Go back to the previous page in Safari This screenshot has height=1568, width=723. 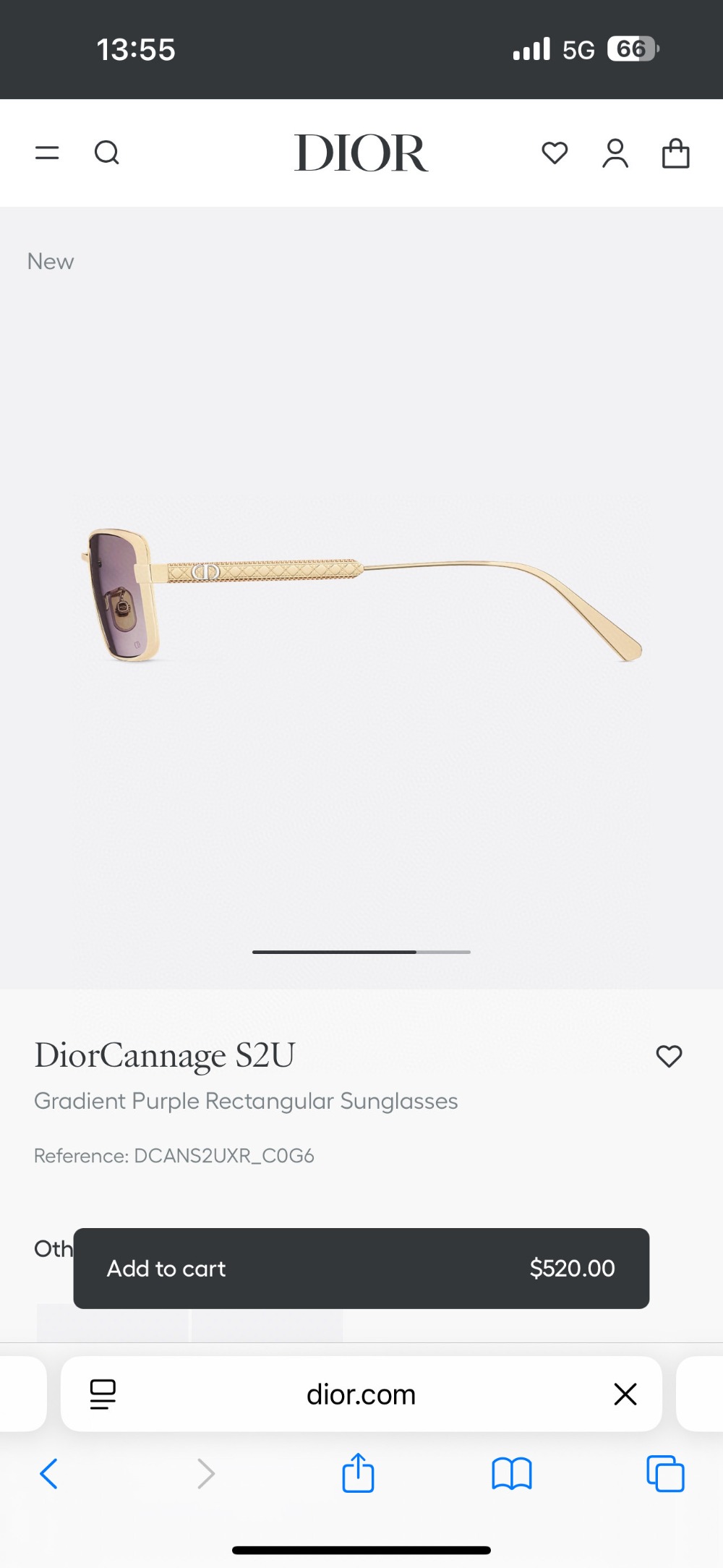tap(49, 1473)
